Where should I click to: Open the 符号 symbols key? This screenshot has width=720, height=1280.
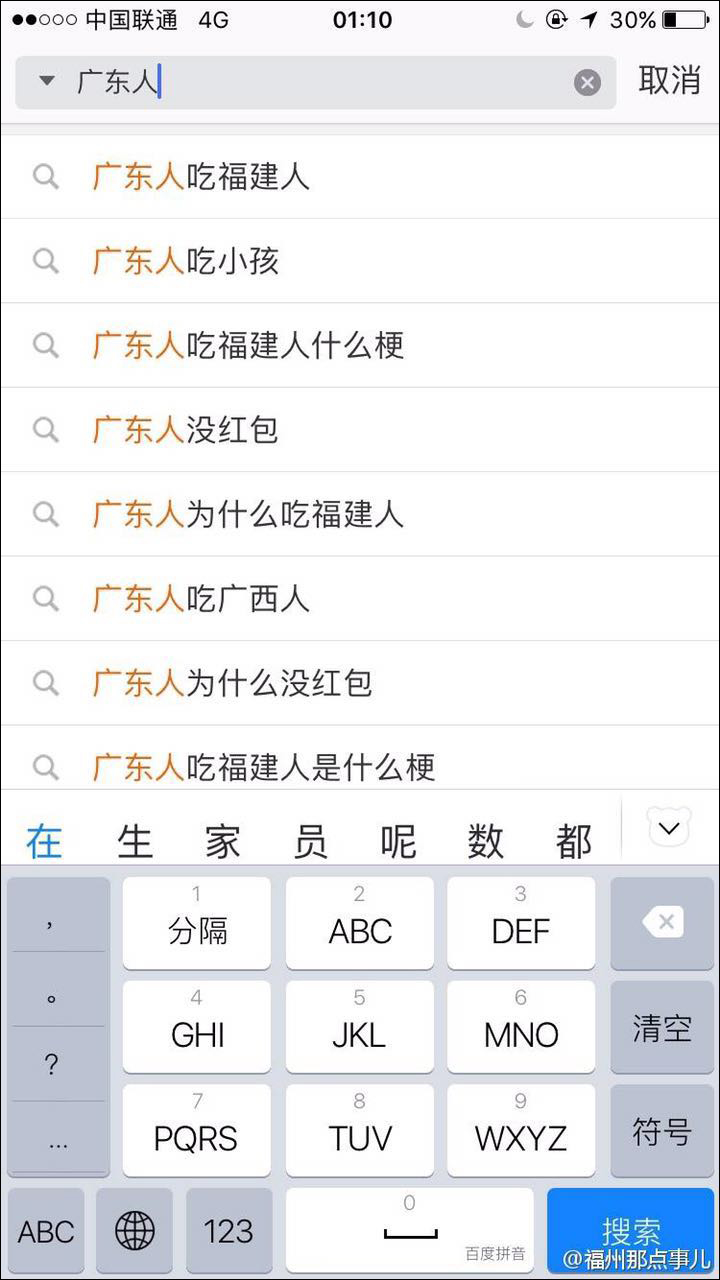[661, 1131]
